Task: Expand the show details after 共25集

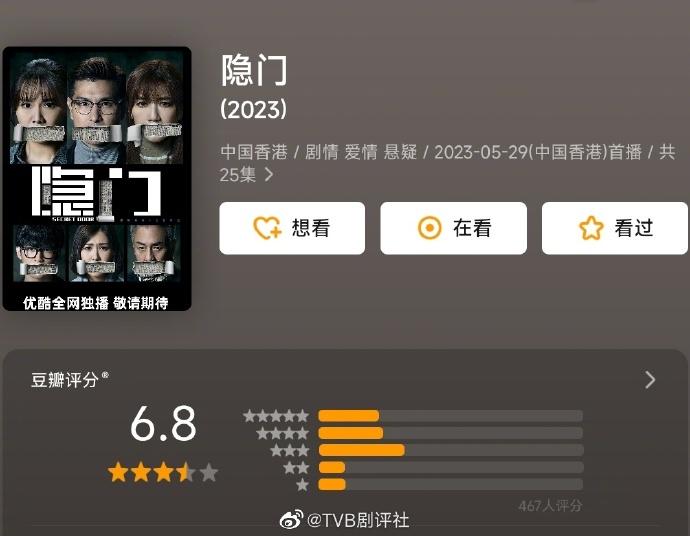Action: point(268,175)
